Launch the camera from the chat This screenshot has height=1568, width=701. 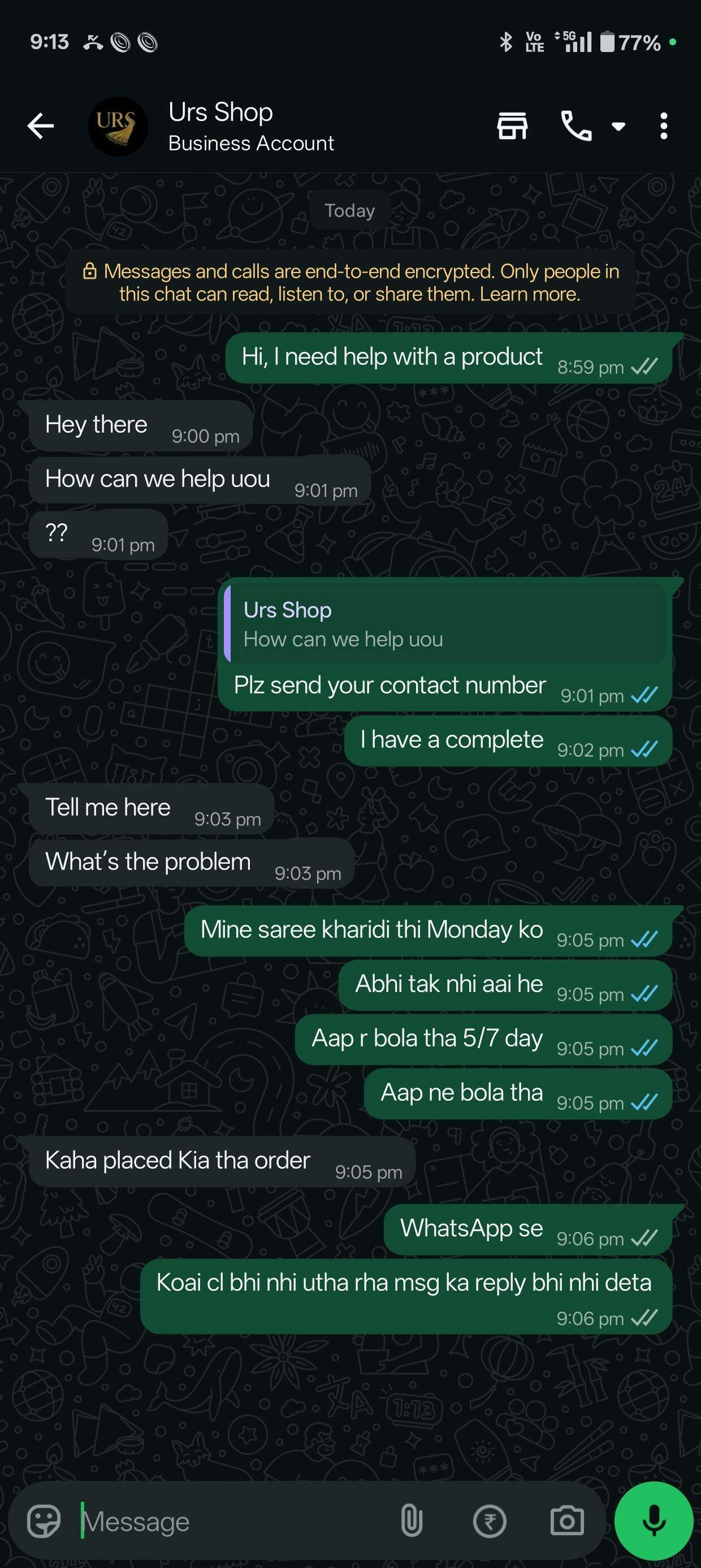point(566,1521)
